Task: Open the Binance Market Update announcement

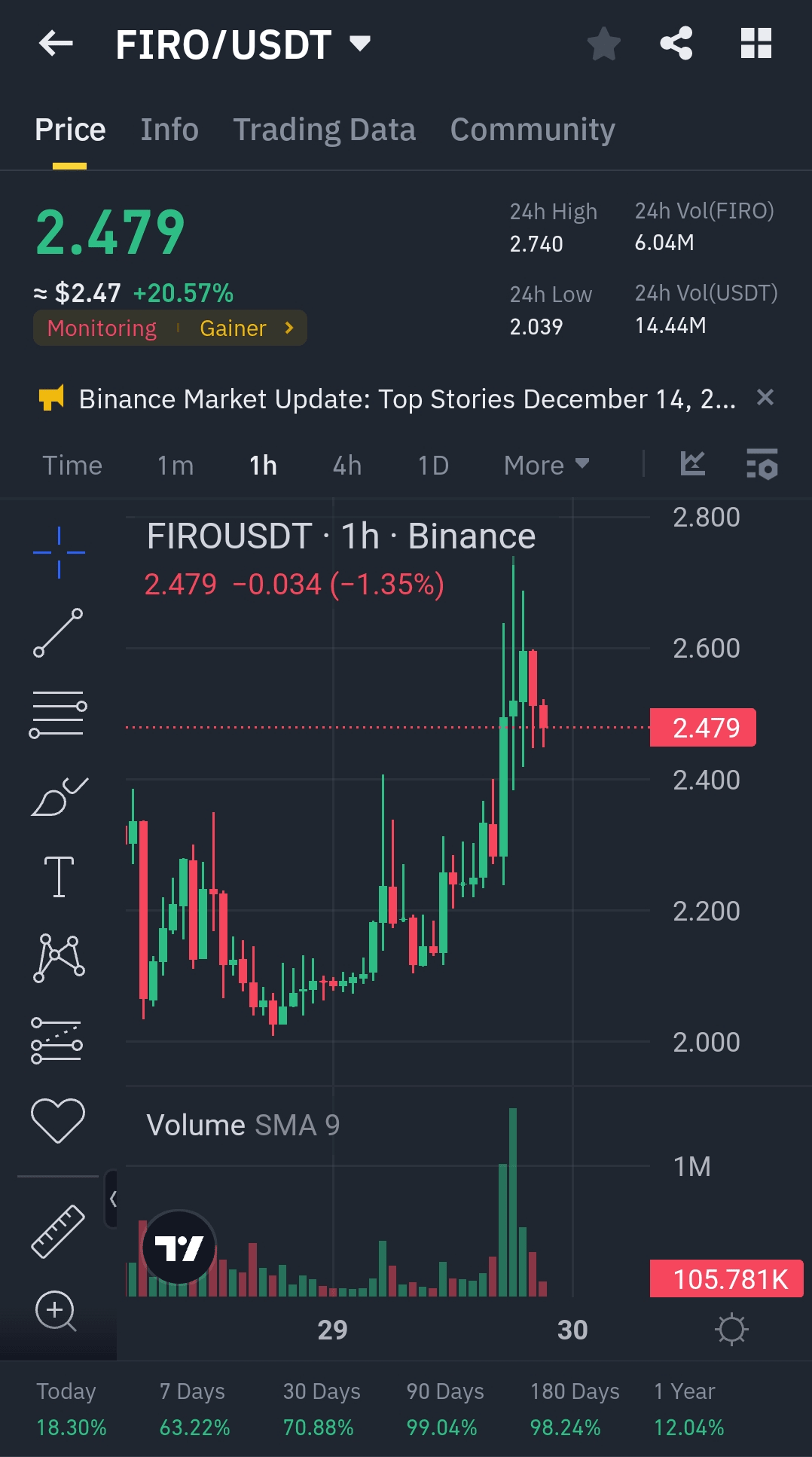Action: pyautogui.click(x=407, y=399)
